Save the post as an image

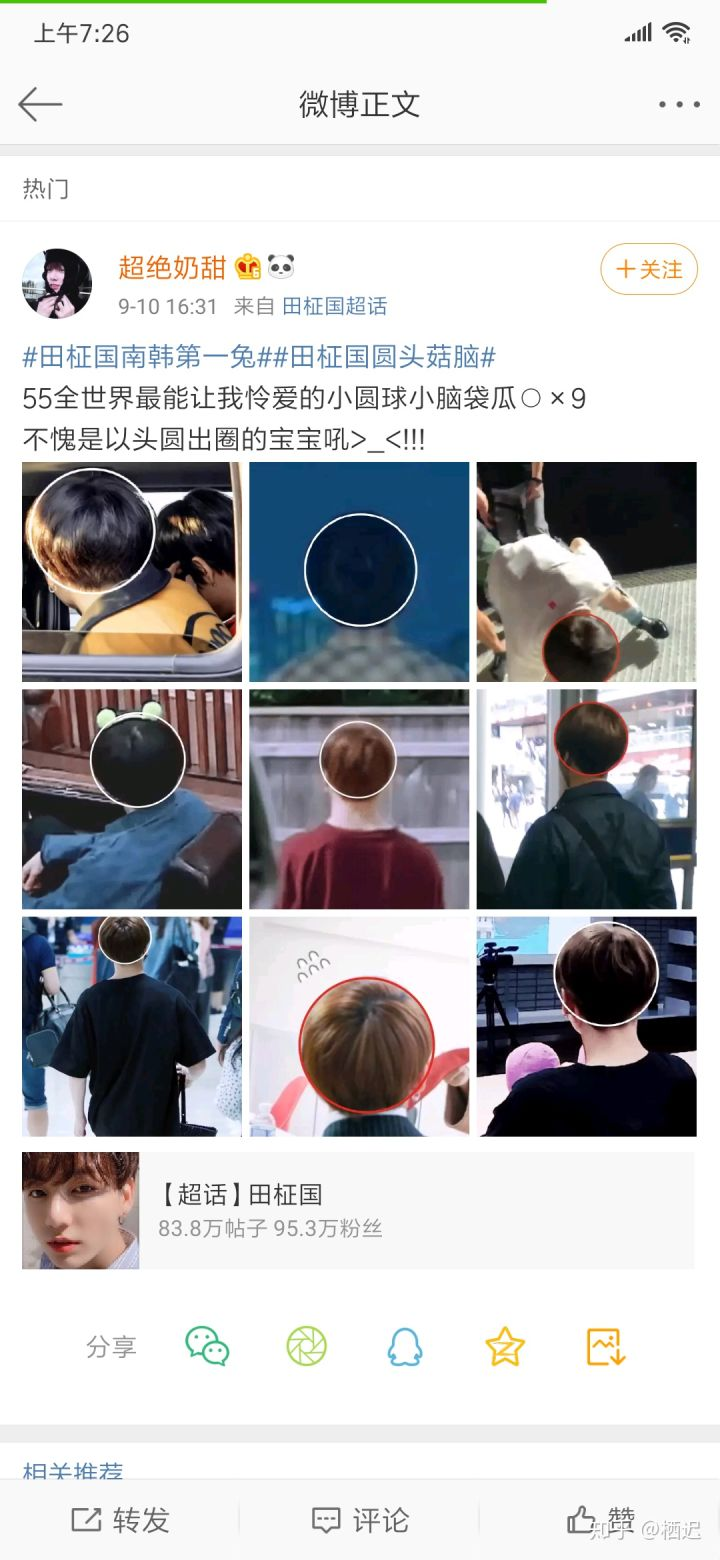605,1346
